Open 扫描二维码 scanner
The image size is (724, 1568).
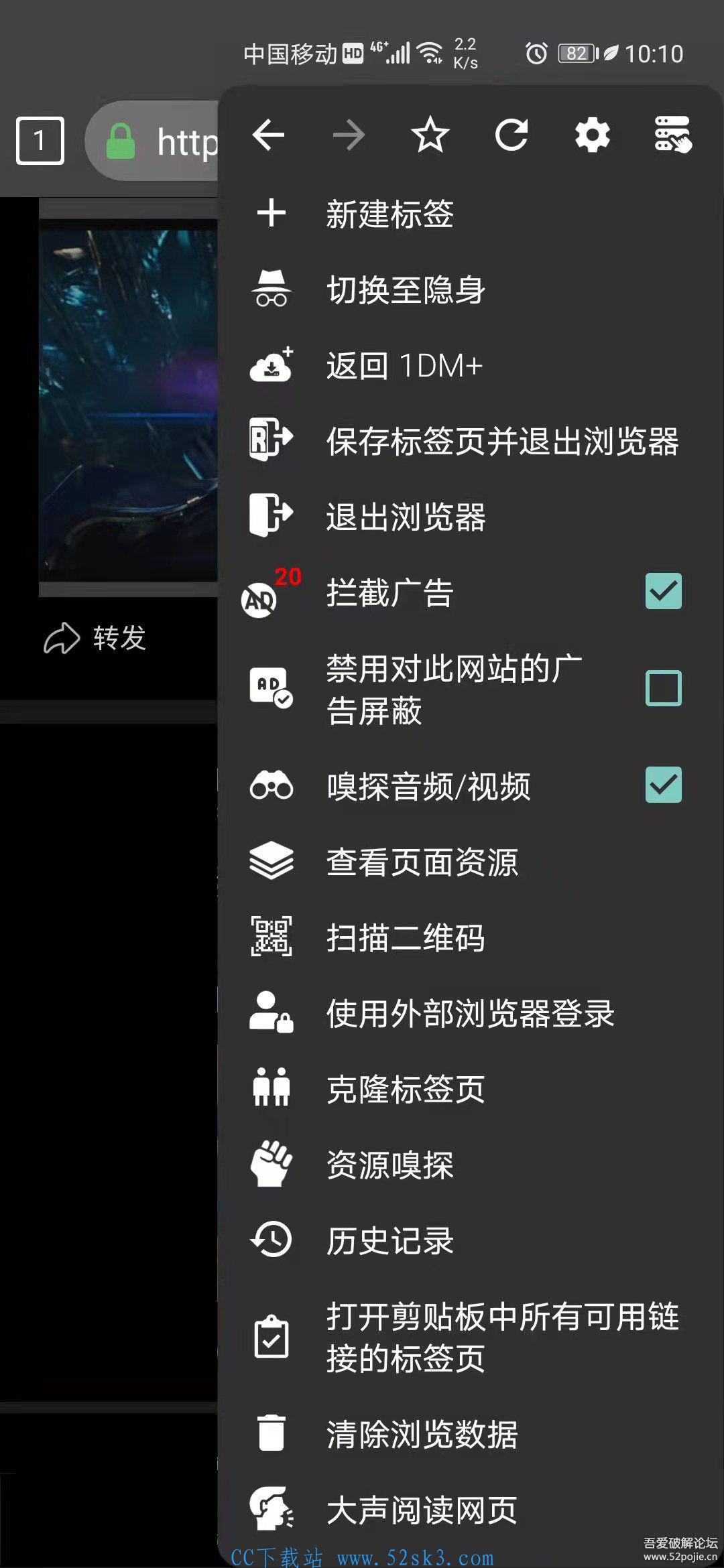469,937
